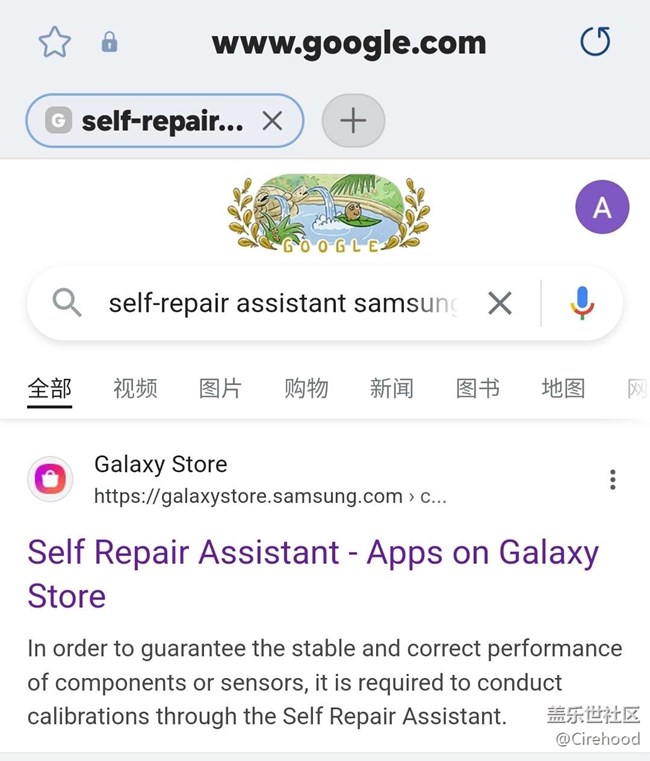Reload the page
650x761 pixels.
pyautogui.click(x=595, y=42)
